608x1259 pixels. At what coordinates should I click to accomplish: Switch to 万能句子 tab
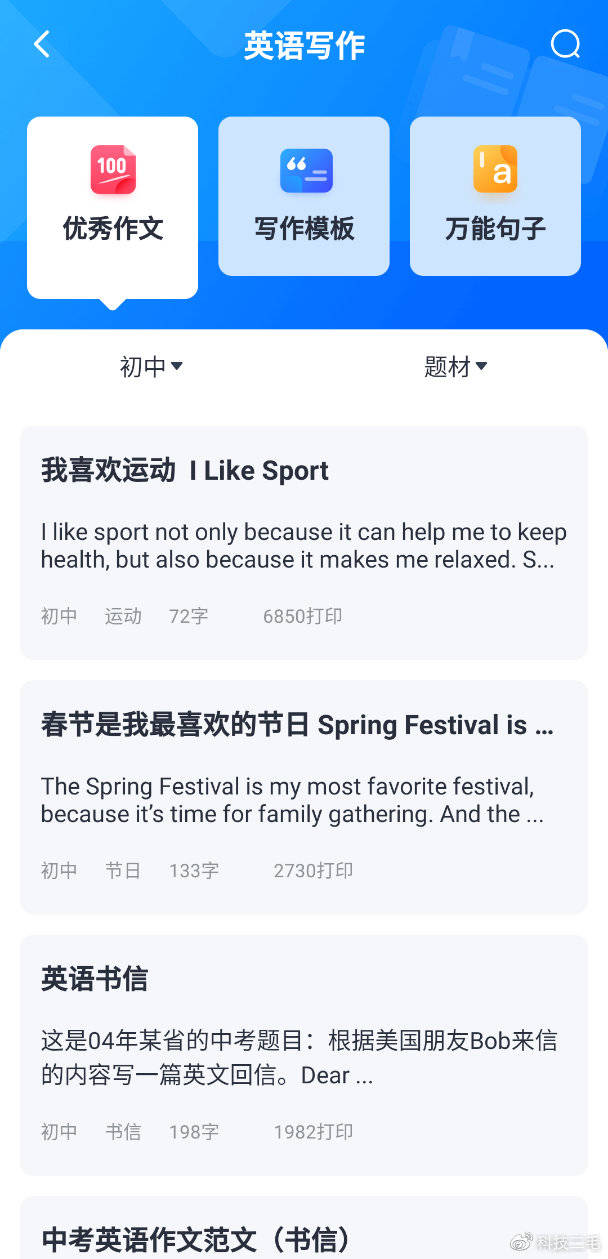495,196
